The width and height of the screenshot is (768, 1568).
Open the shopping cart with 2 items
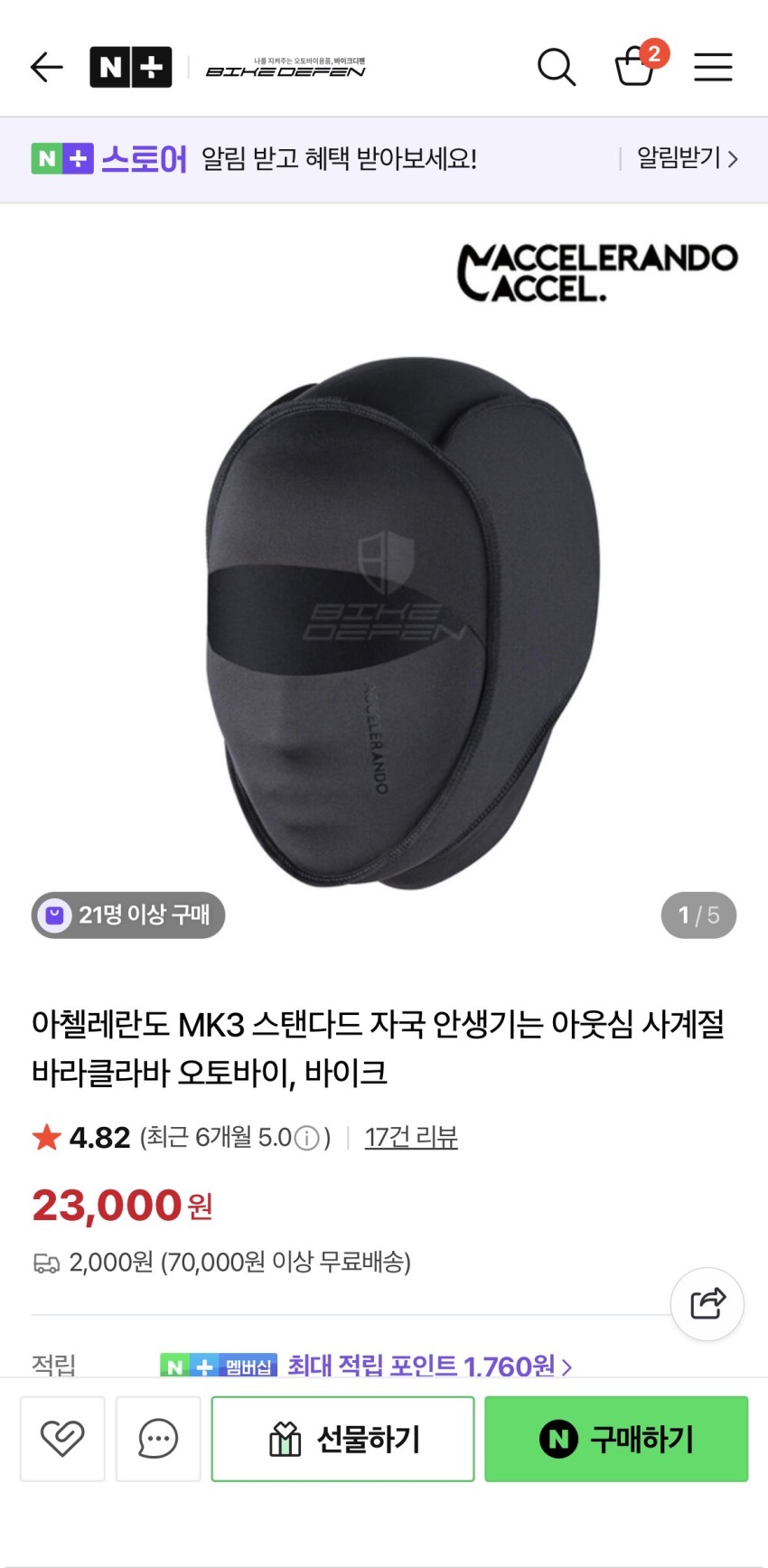point(636,65)
